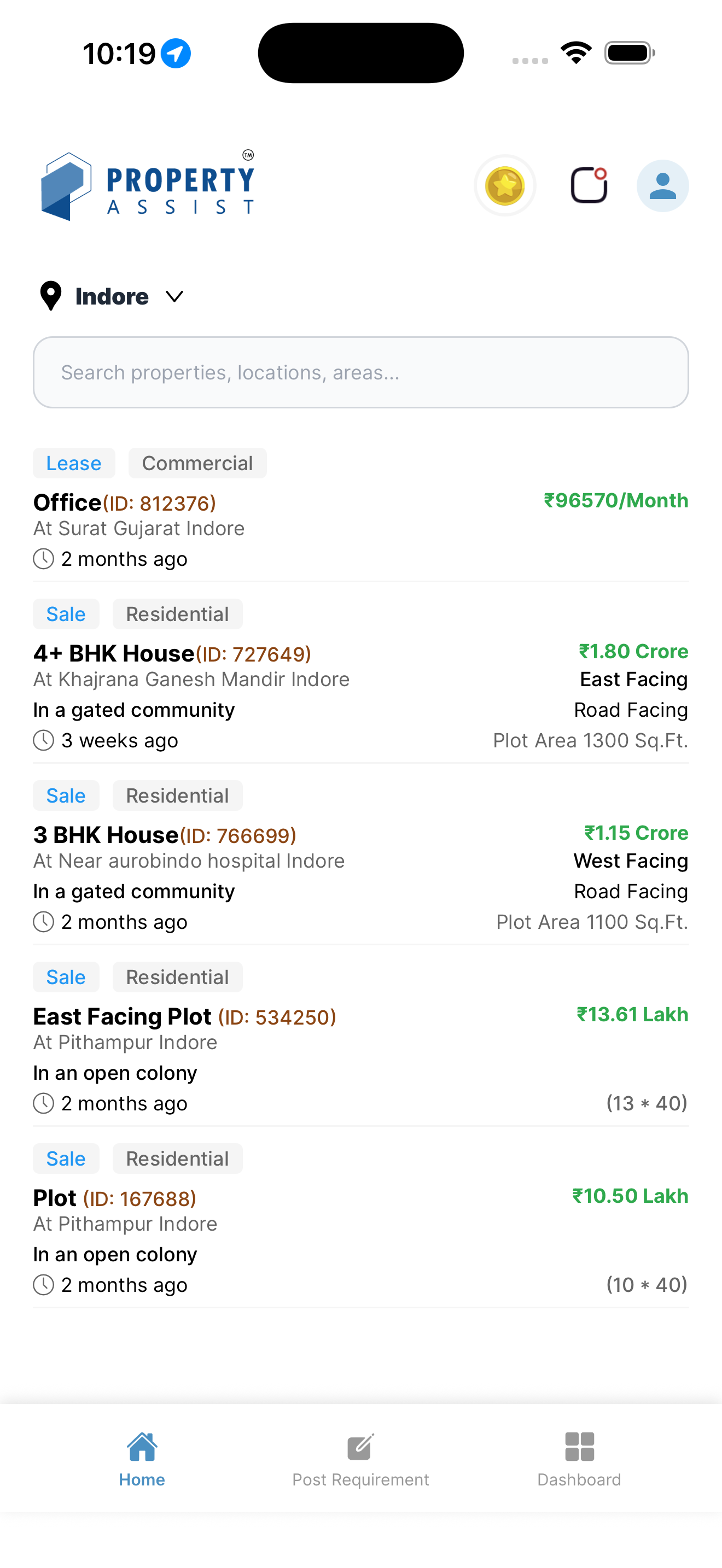Click the ₹96570/Month price label
Screen dimensions: 722x1568
click(x=615, y=500)
